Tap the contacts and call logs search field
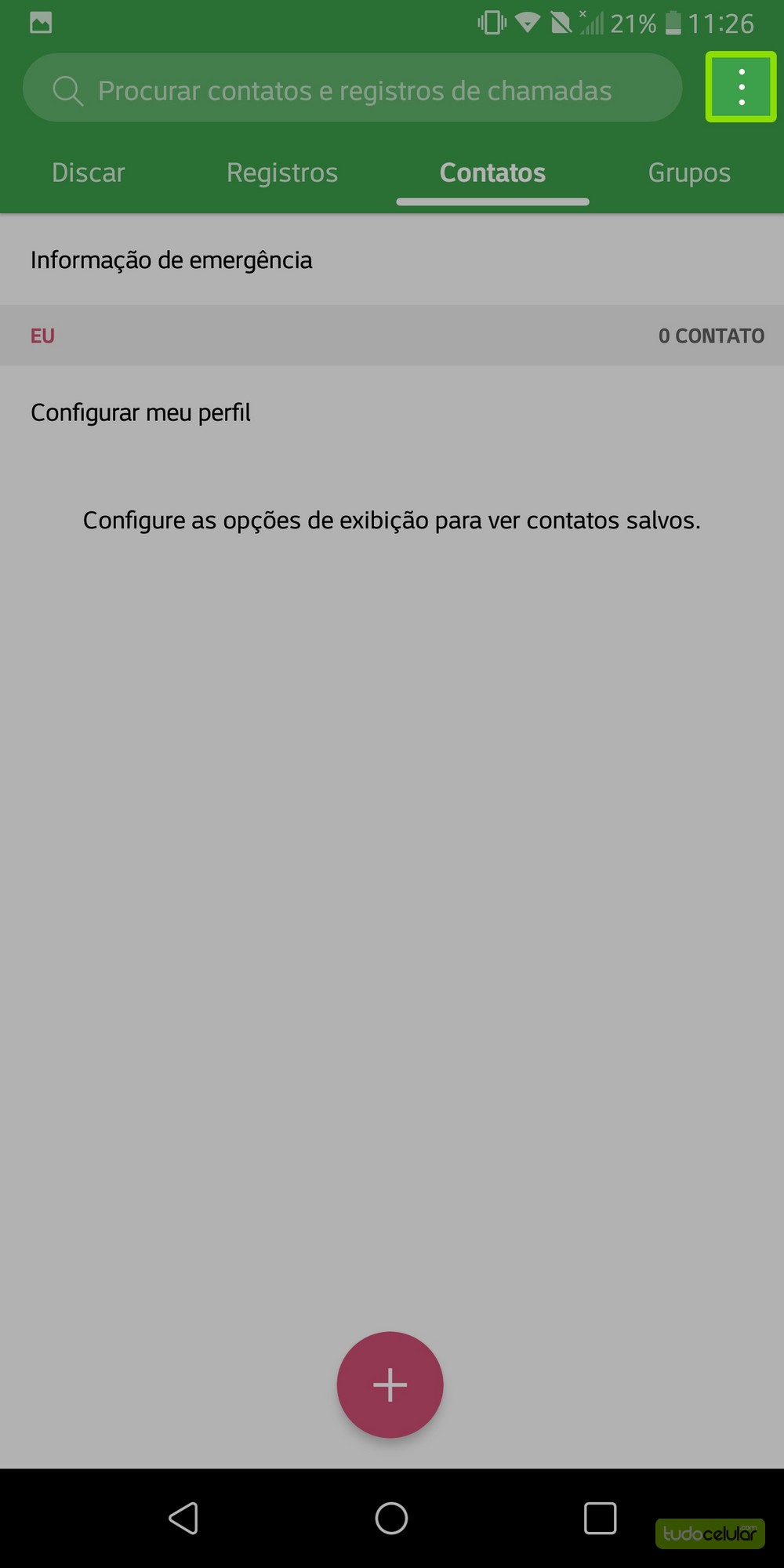Viewport: 784px width, 1568px height. point(353,90)
